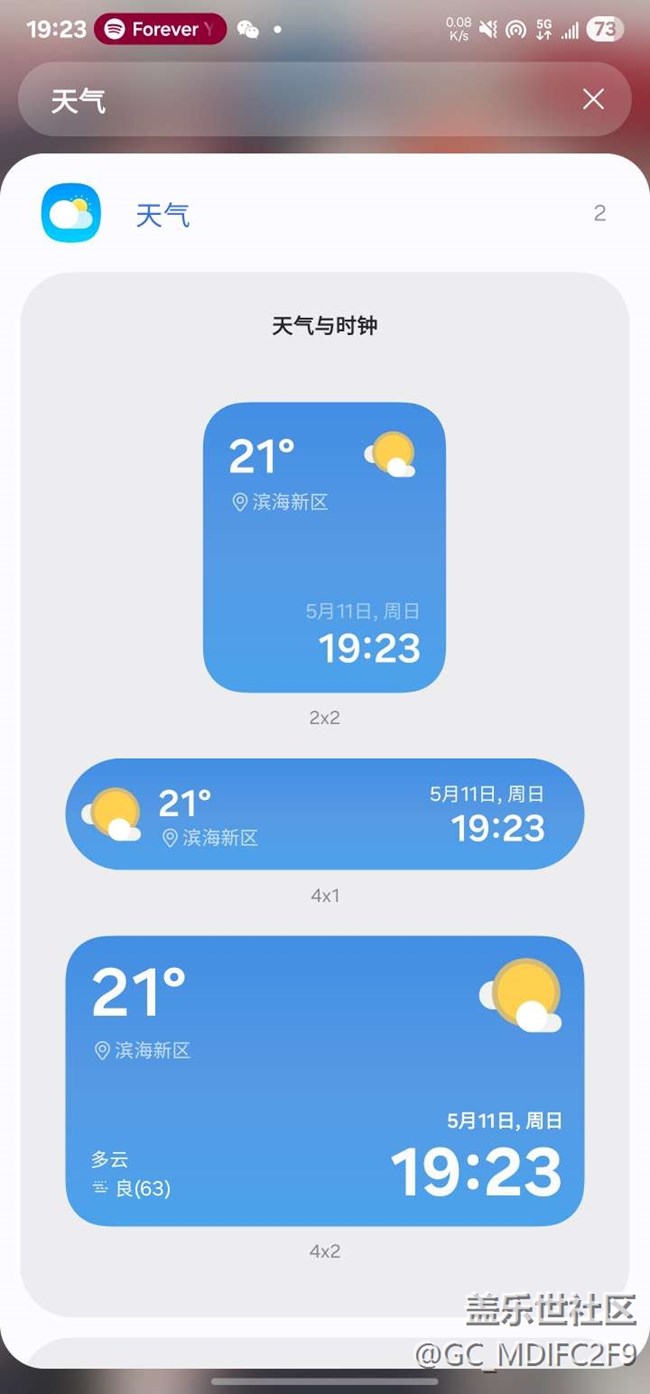Pick the 4x2 weather and clock widget
650x1394 pixels.
point(325,1081)
